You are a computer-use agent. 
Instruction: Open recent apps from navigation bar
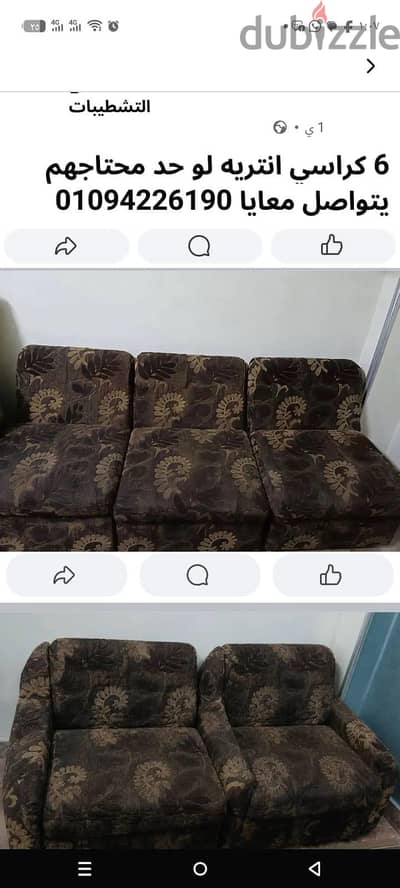click(x=84, y=869)
